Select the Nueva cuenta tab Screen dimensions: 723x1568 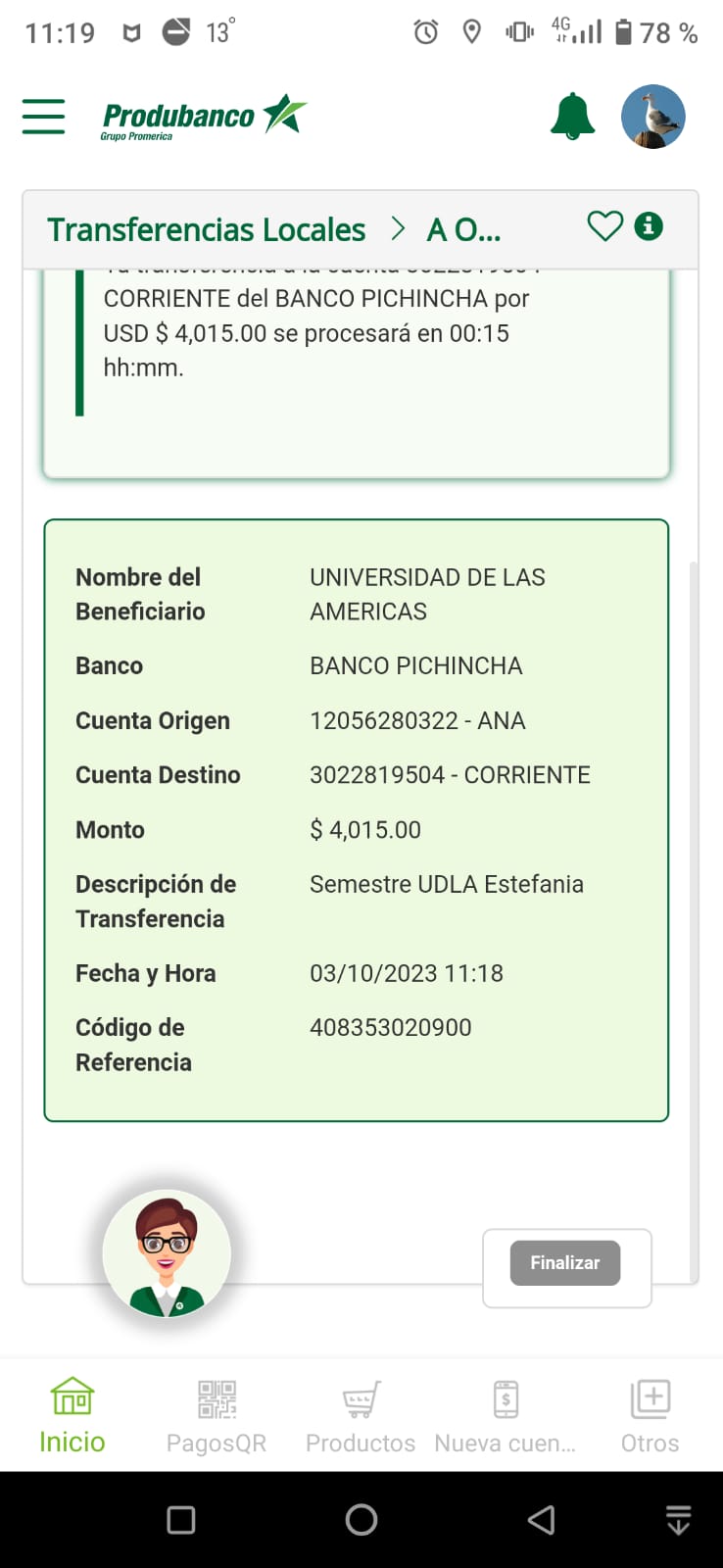[506, 1416]
